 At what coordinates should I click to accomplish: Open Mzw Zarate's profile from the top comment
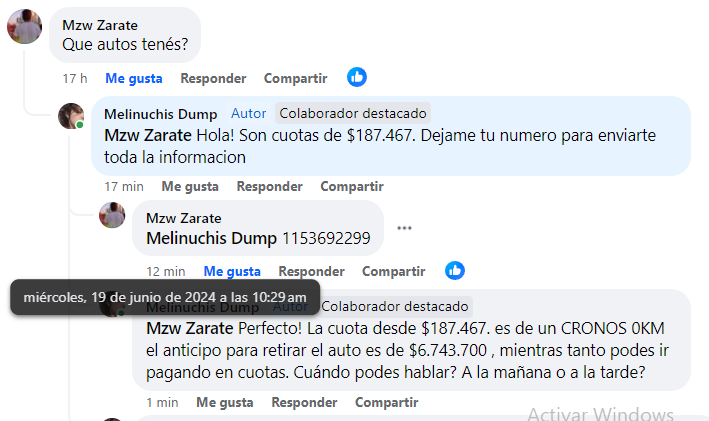pyautogui.click(x=100, y=25)
